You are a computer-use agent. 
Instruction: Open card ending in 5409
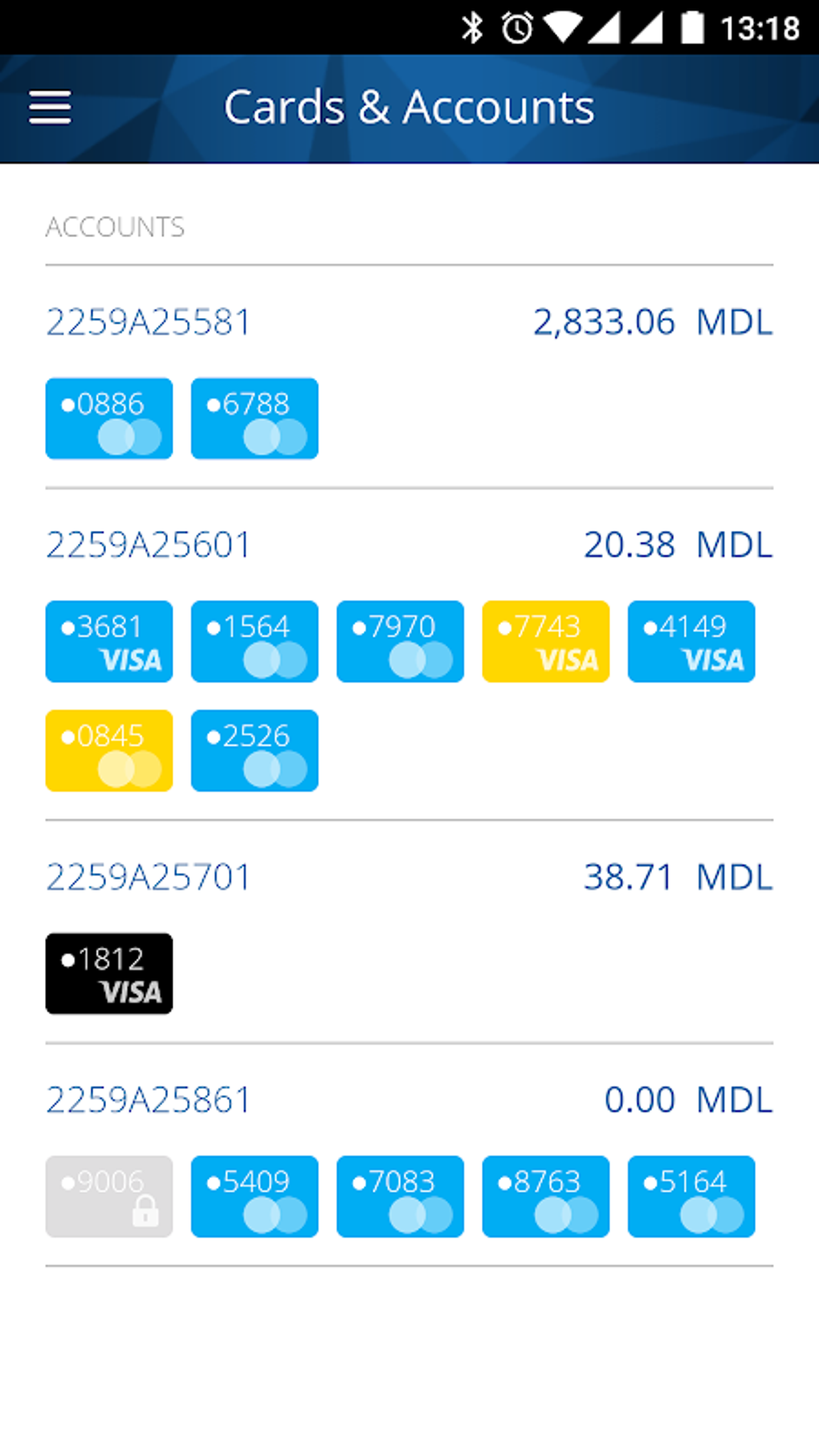[255, 1197]
